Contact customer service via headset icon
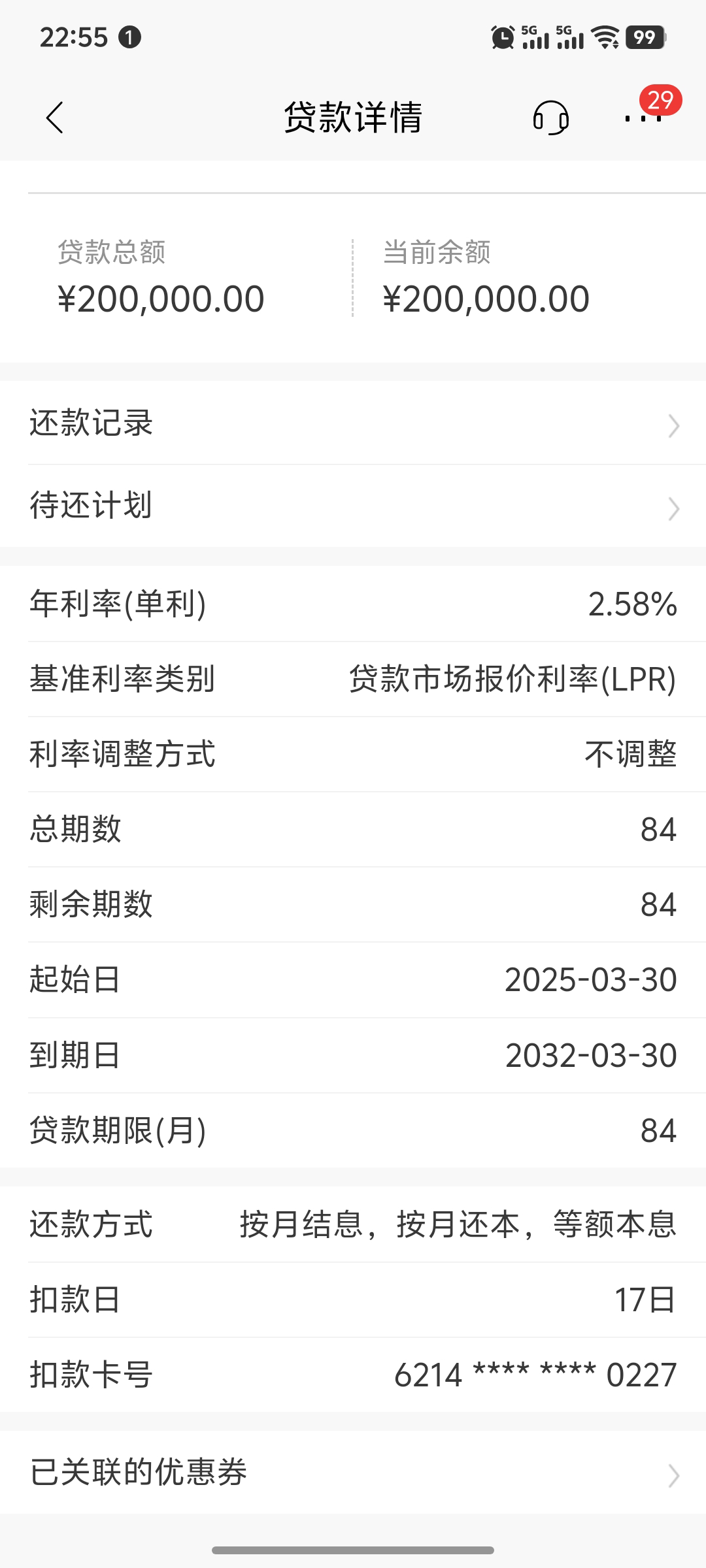 pyautogui.click(x=550, y=118)
